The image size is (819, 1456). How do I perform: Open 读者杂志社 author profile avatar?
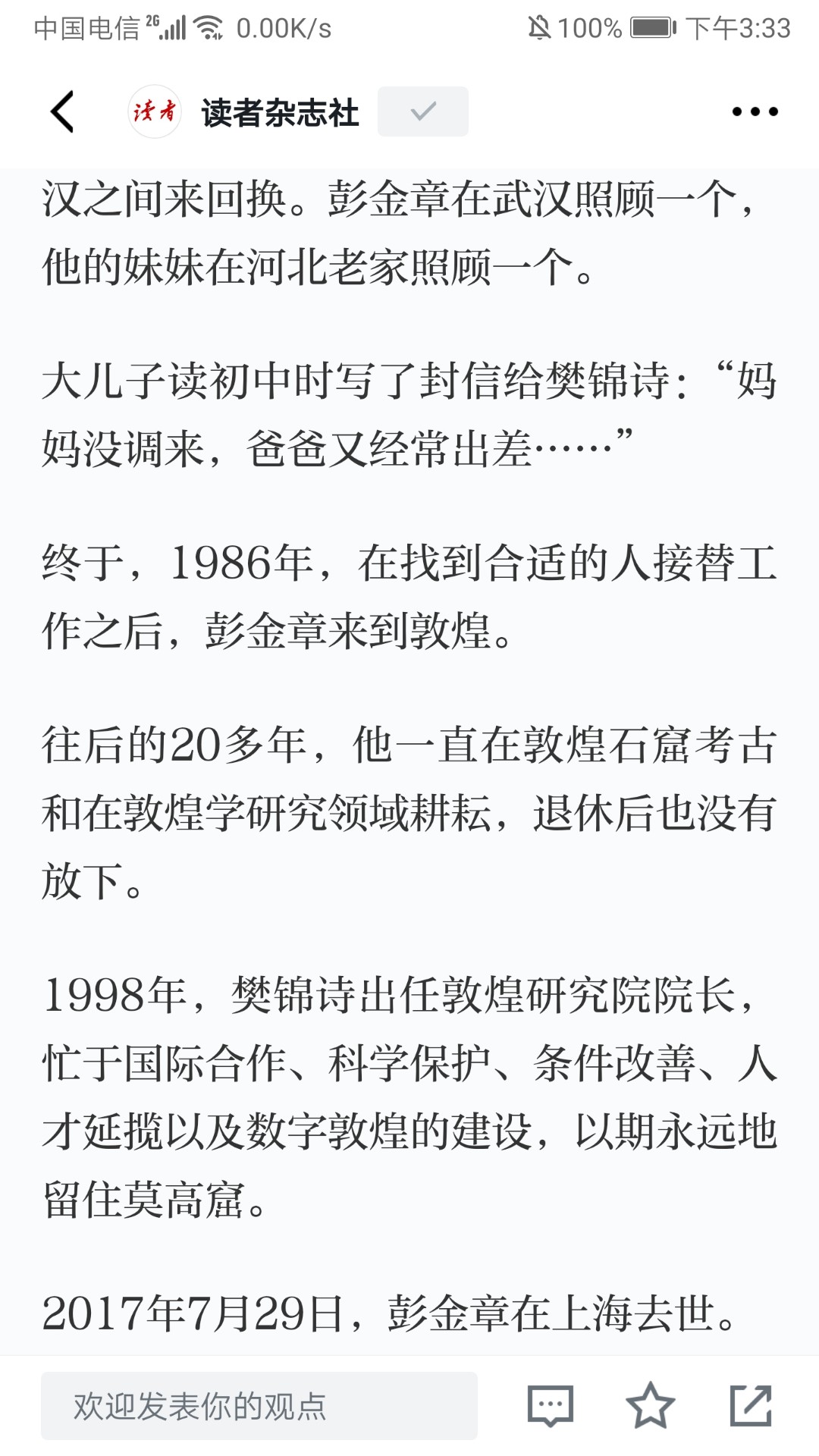tap(155, 111)
